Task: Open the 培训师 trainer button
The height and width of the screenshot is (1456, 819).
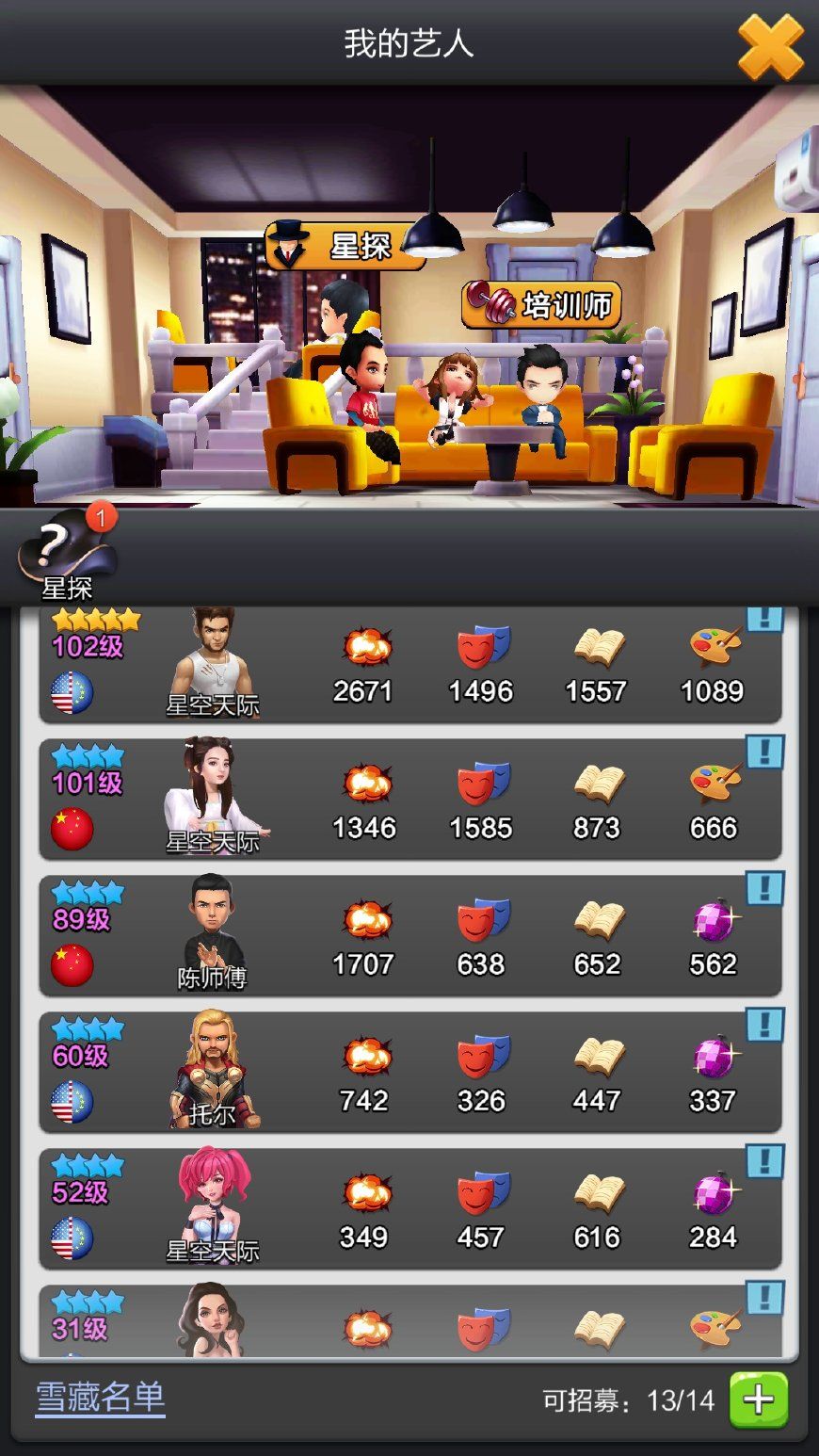Action: 542,305
